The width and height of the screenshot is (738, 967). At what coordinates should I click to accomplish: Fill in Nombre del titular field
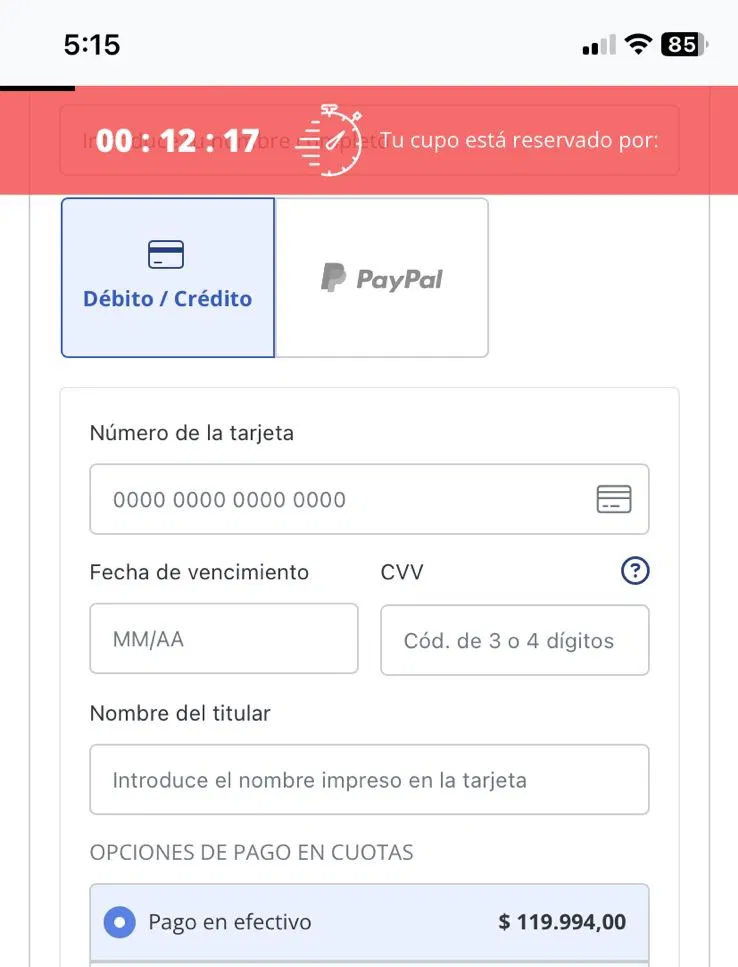tap(368, 780)
